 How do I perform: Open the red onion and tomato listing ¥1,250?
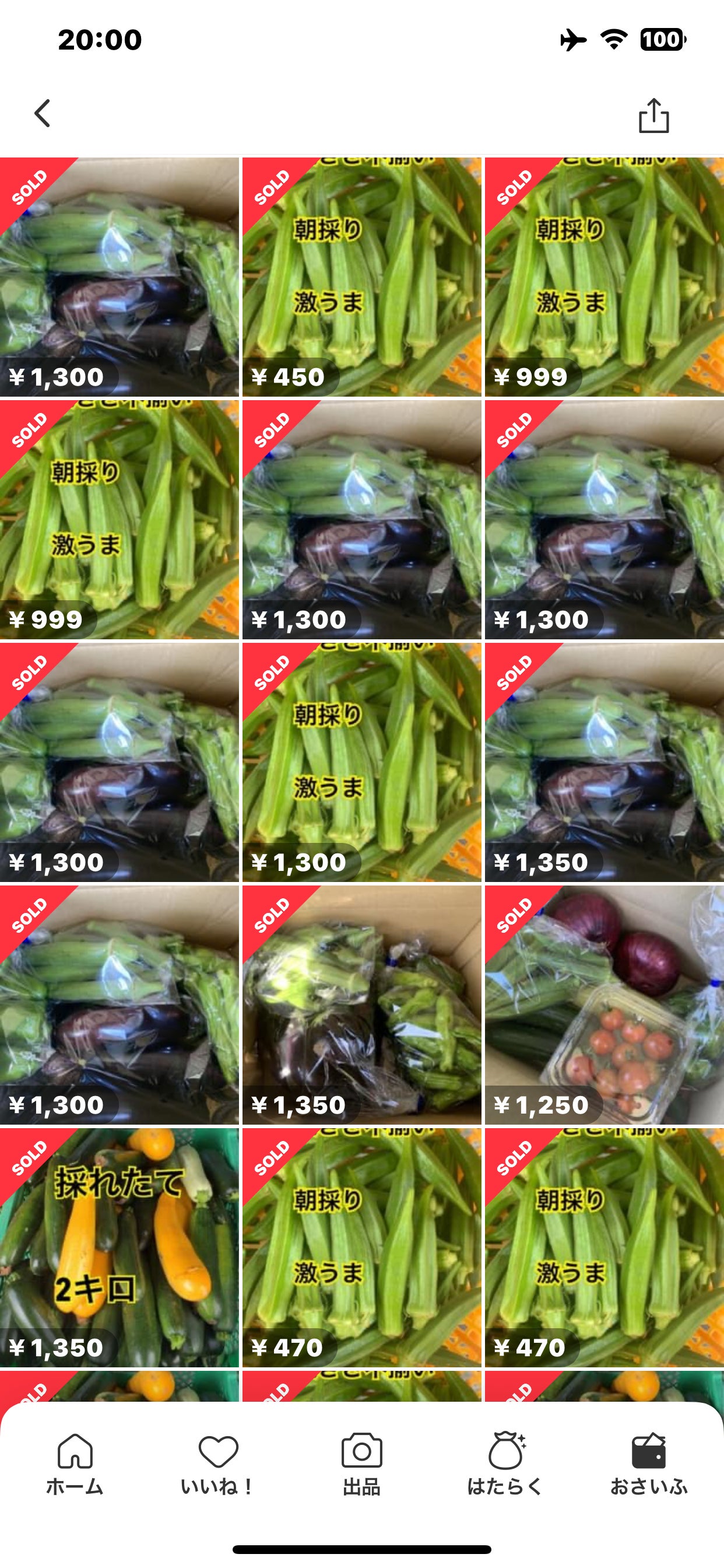pyautogui.click(x=603, y=1005)
